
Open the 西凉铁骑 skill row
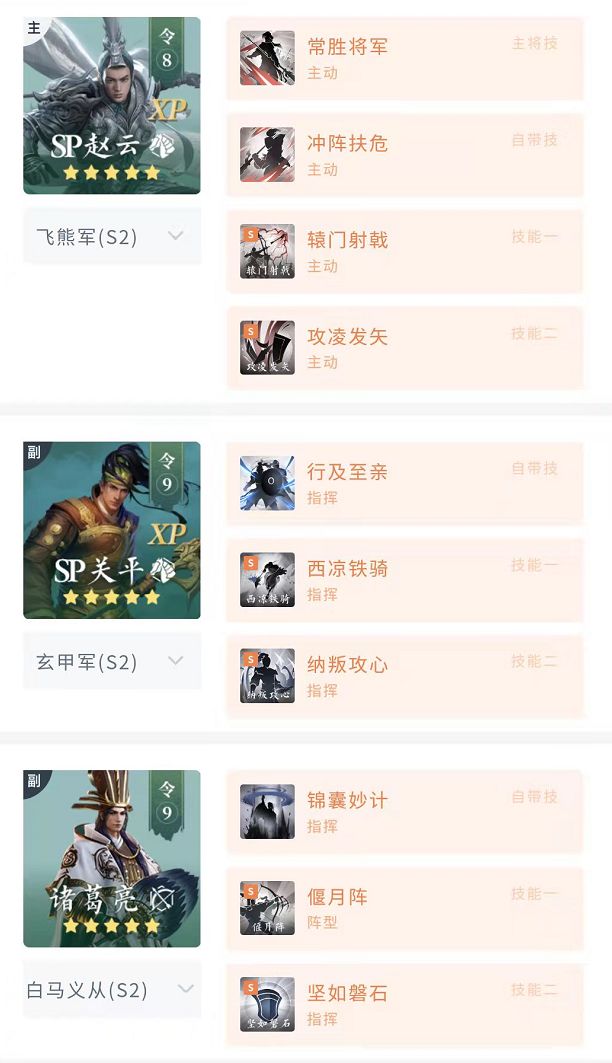(404, 580)
